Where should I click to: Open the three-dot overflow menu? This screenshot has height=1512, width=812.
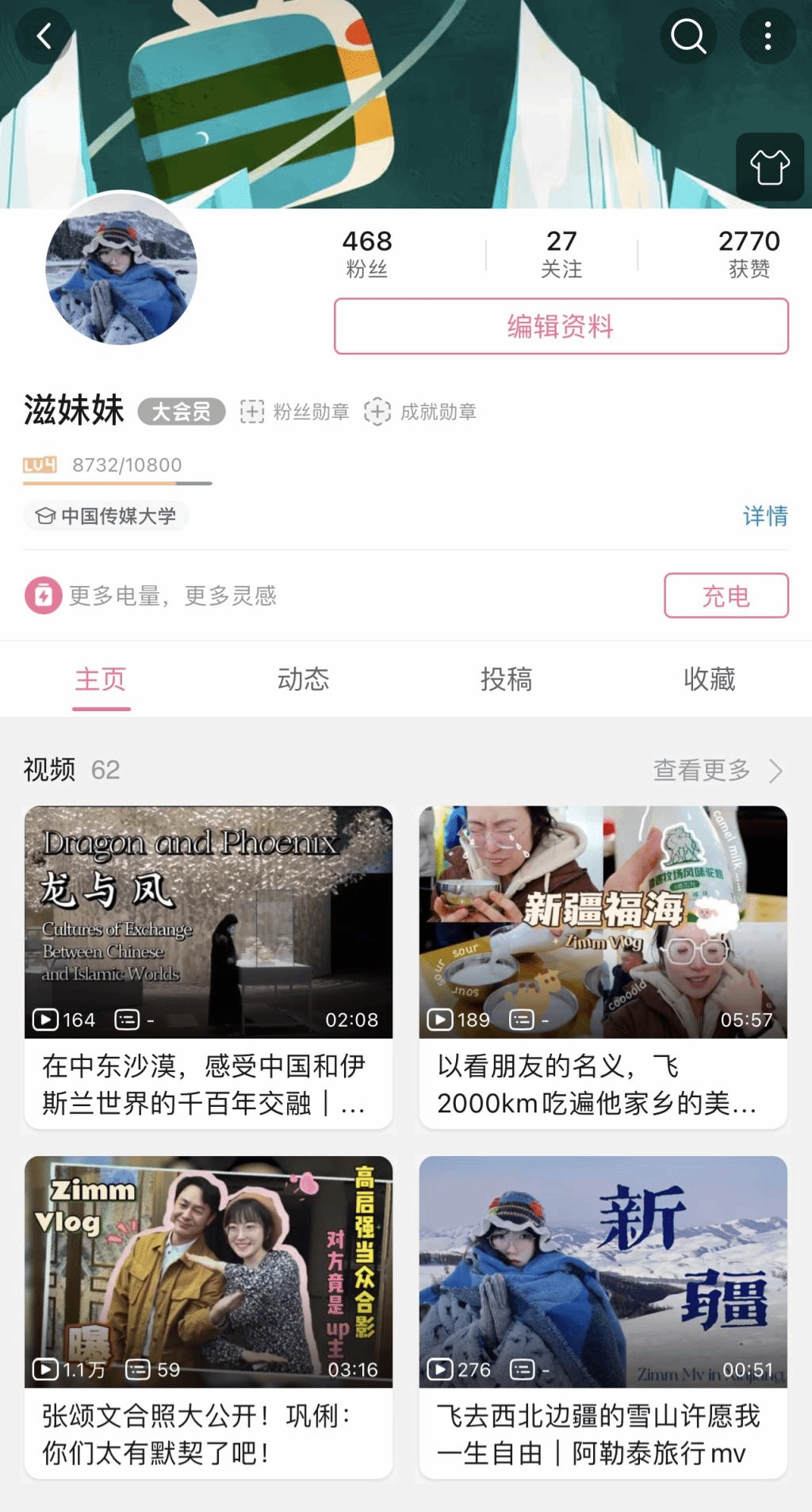(767, 36)
